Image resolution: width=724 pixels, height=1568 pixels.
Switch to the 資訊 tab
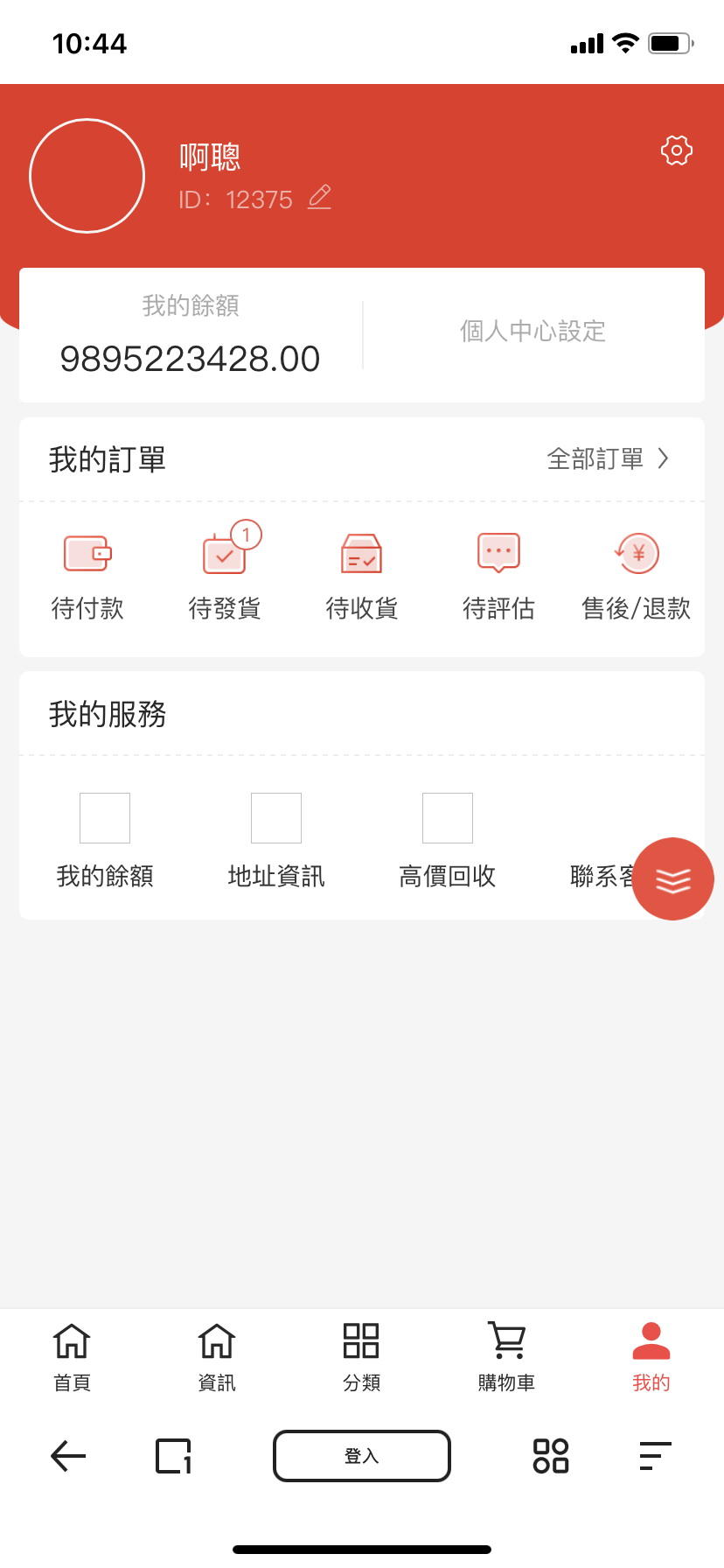click(x=217, y=1356)
